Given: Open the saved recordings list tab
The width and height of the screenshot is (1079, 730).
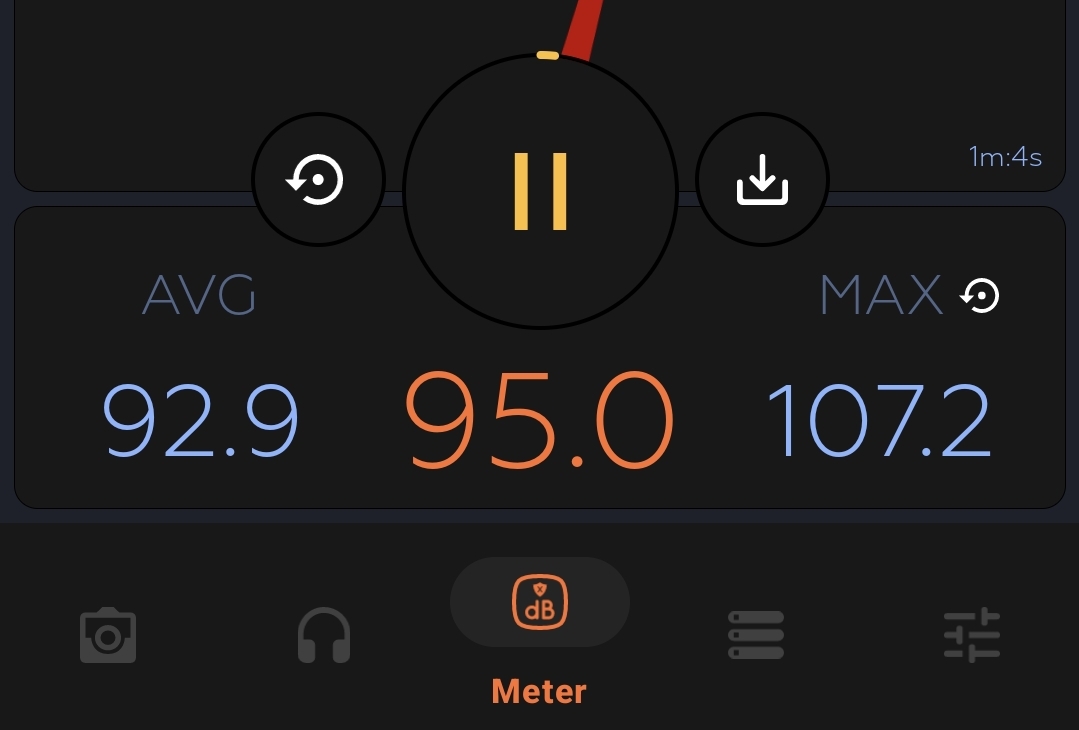Looking at the screenshot, I should click(756, 635).
